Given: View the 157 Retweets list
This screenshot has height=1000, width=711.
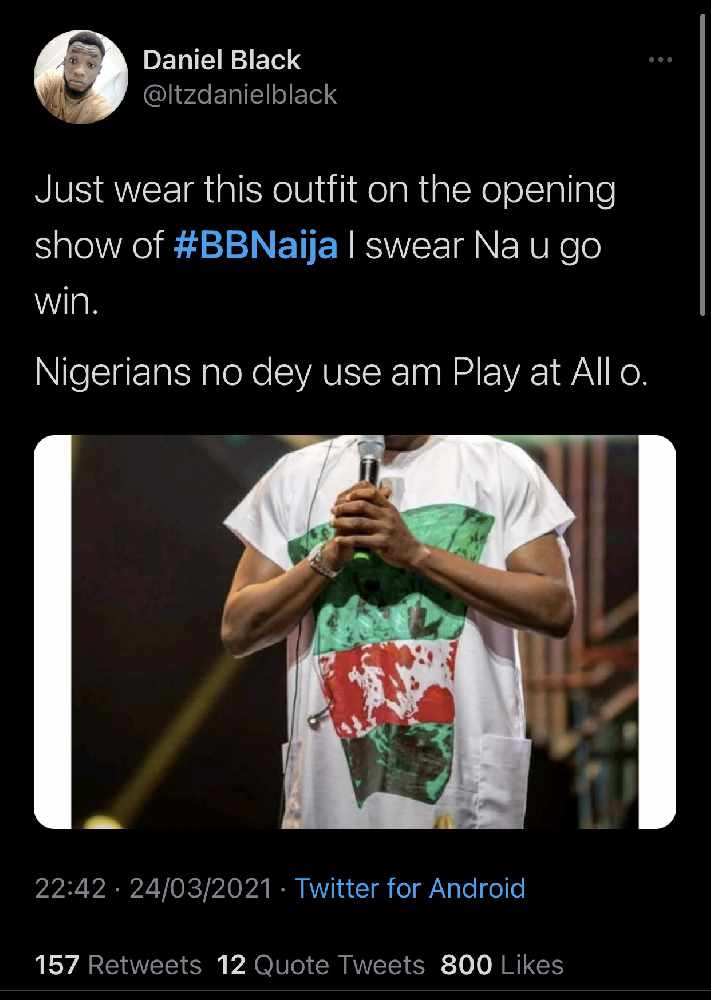Looking at the screenshot, I should pos(118,965).
